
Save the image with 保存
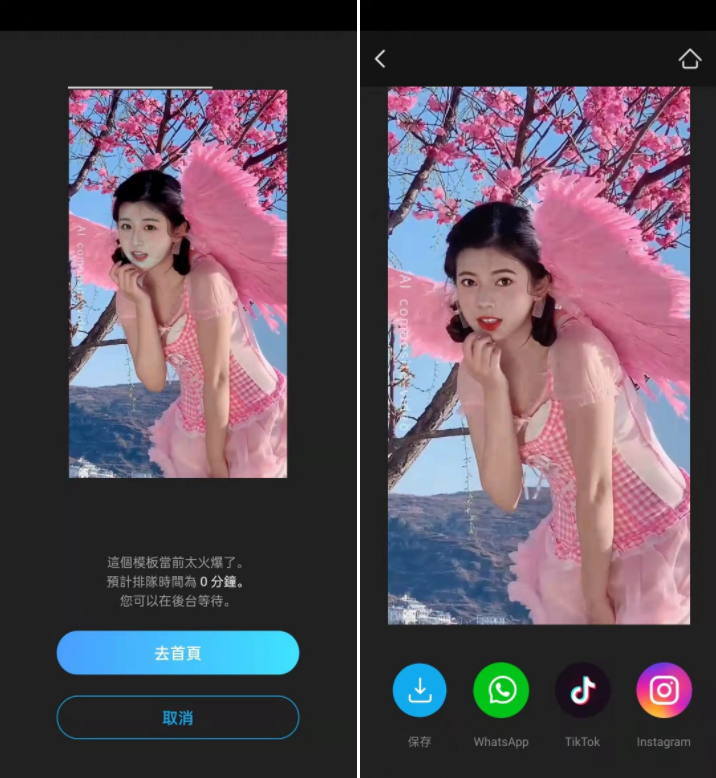(420, 690)
